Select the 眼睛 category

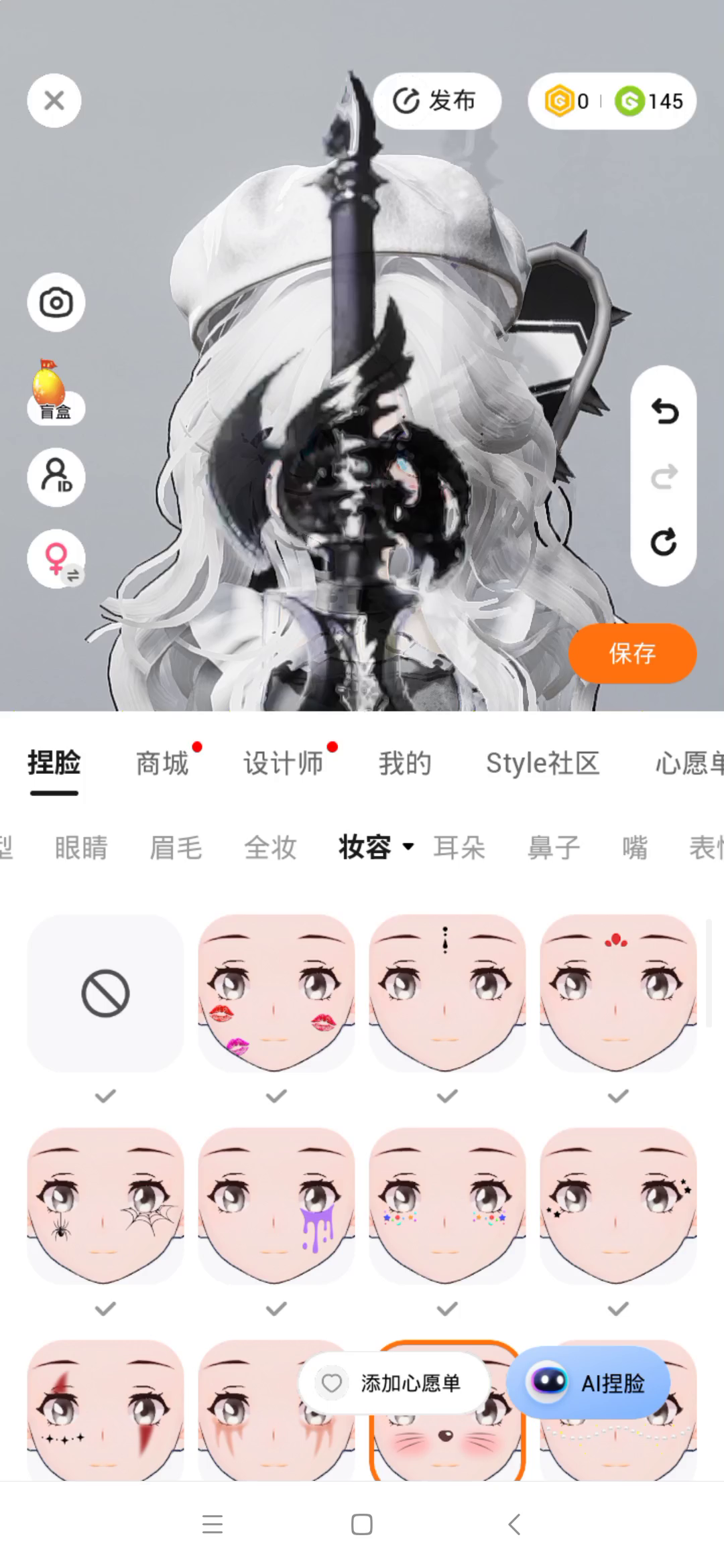(x=81, y=848)
